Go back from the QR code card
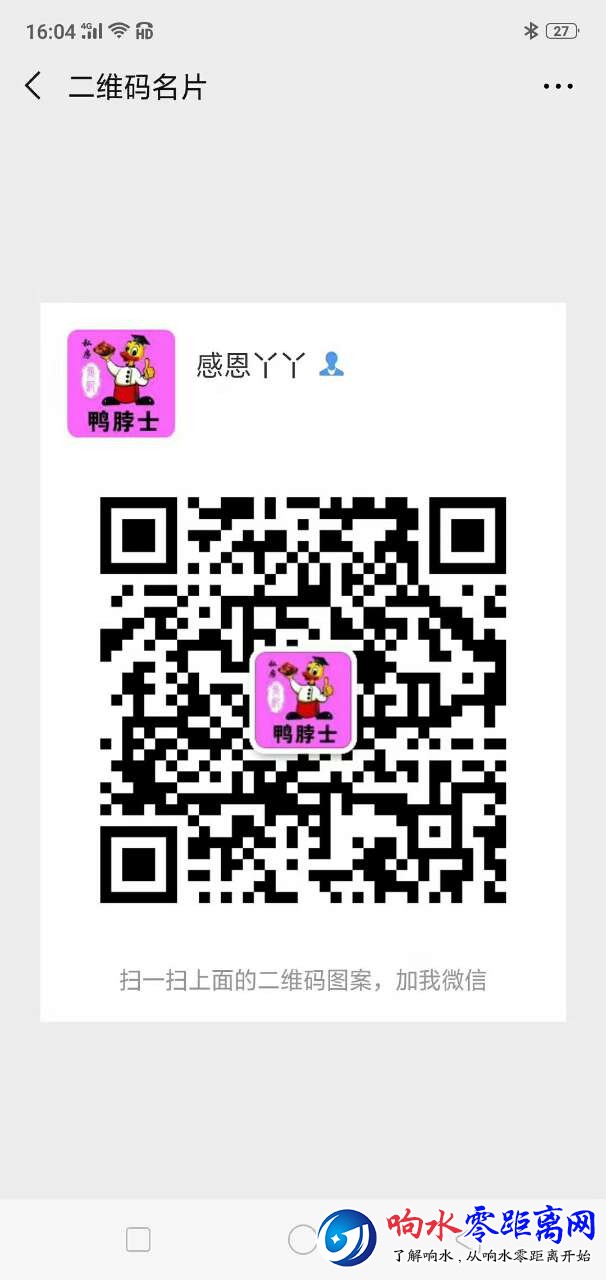The width and height of the screenshot is (606, 1280). pos(33,86)
